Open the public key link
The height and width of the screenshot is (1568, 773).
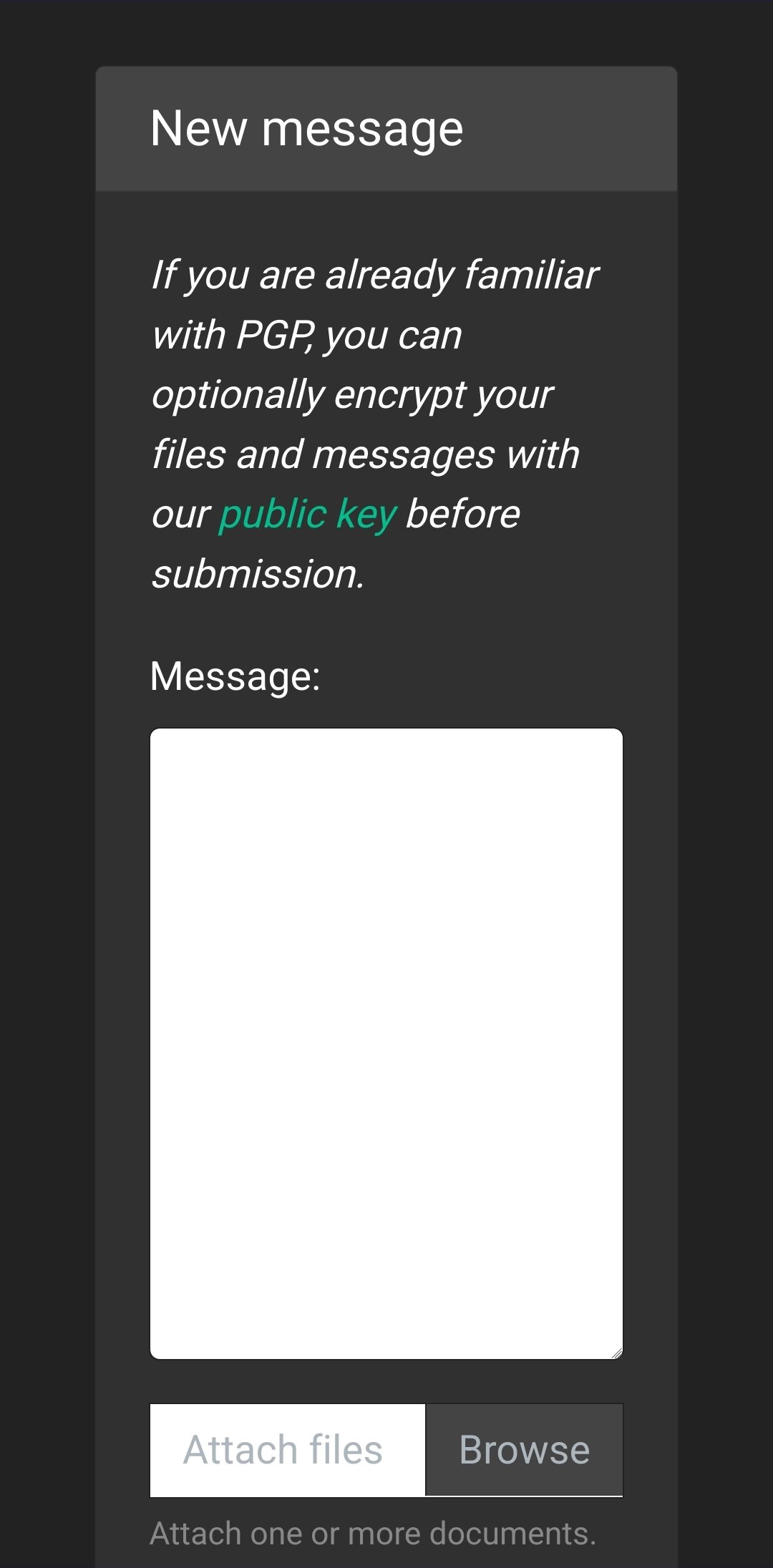tap(308, 515)
